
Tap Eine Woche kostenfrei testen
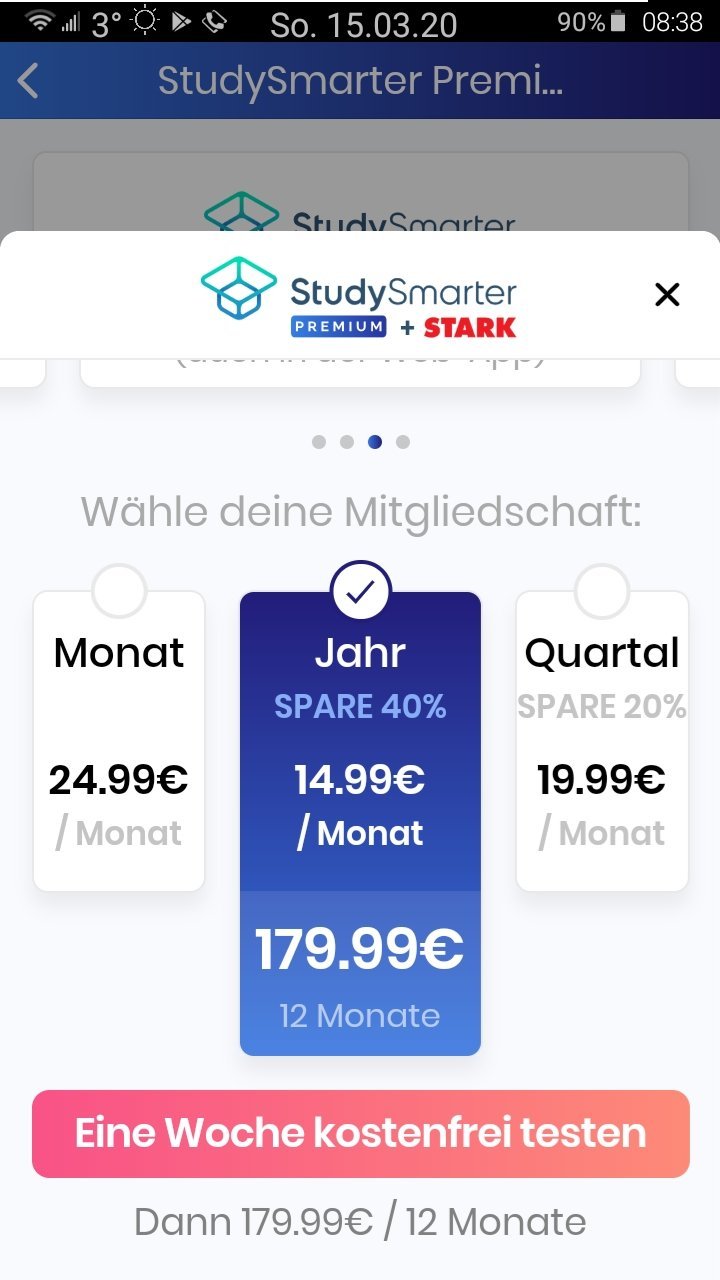pyautogui.click(x=361, y=1134)
